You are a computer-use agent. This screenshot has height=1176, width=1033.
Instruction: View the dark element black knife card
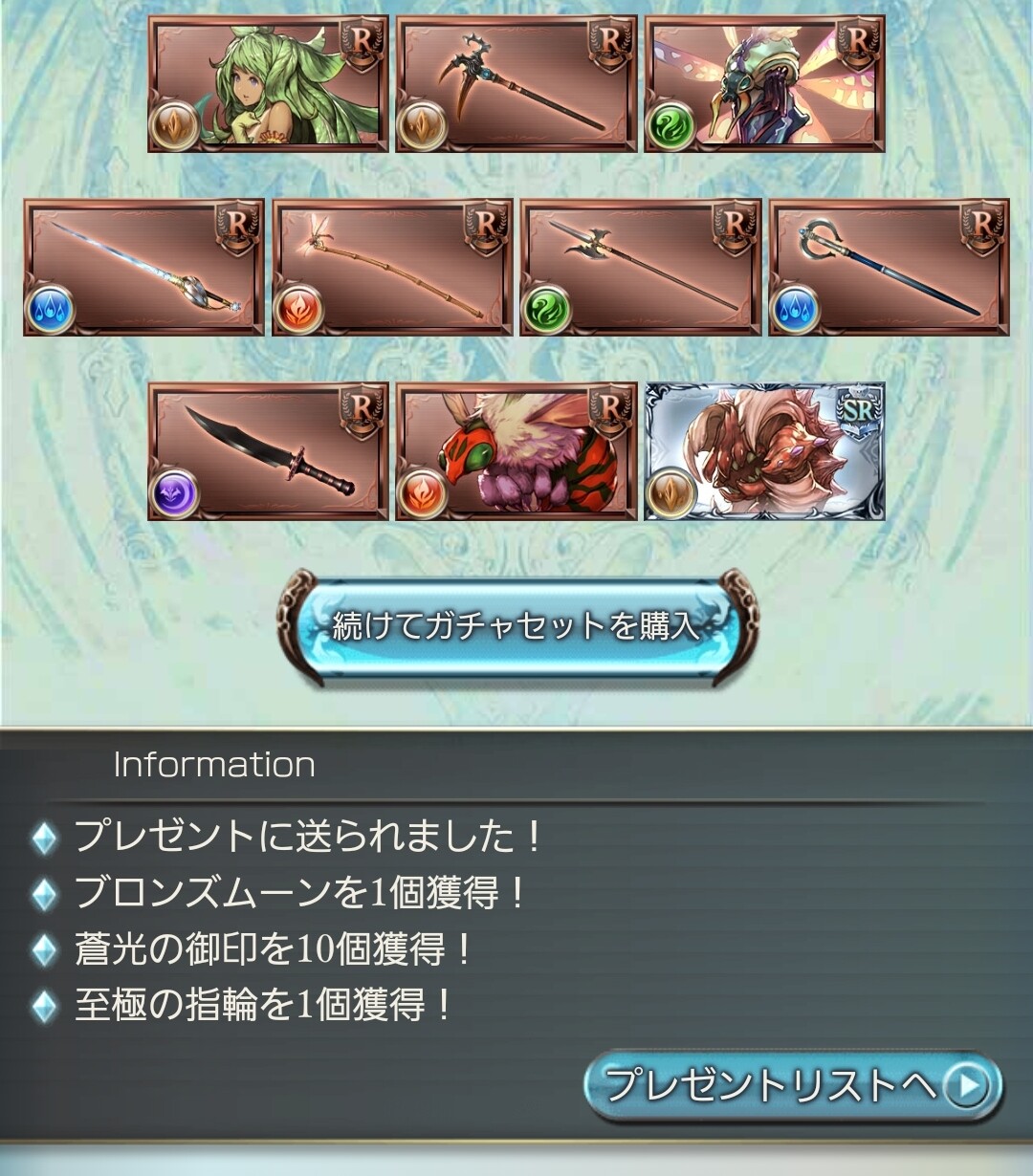268,451
